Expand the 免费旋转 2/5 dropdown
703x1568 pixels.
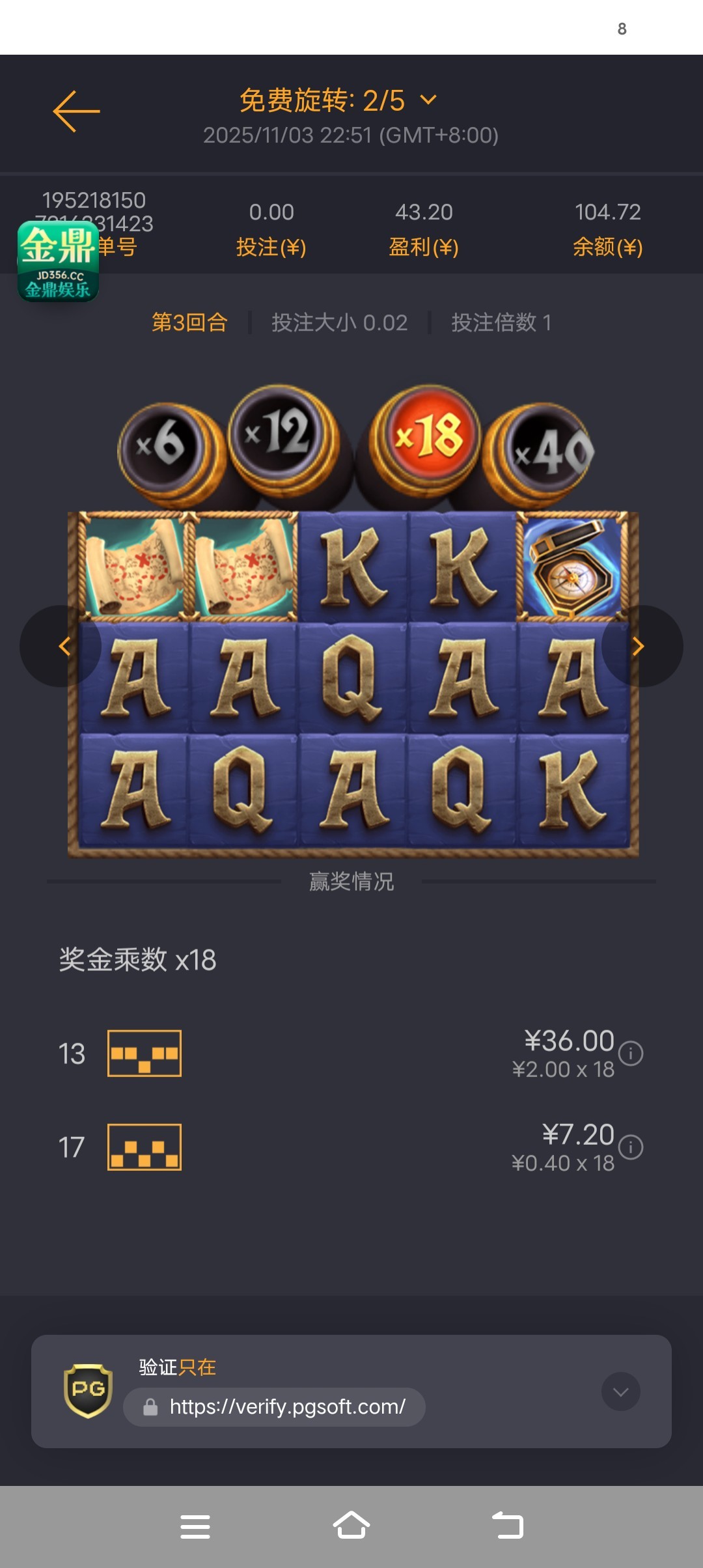pos(428,100)
